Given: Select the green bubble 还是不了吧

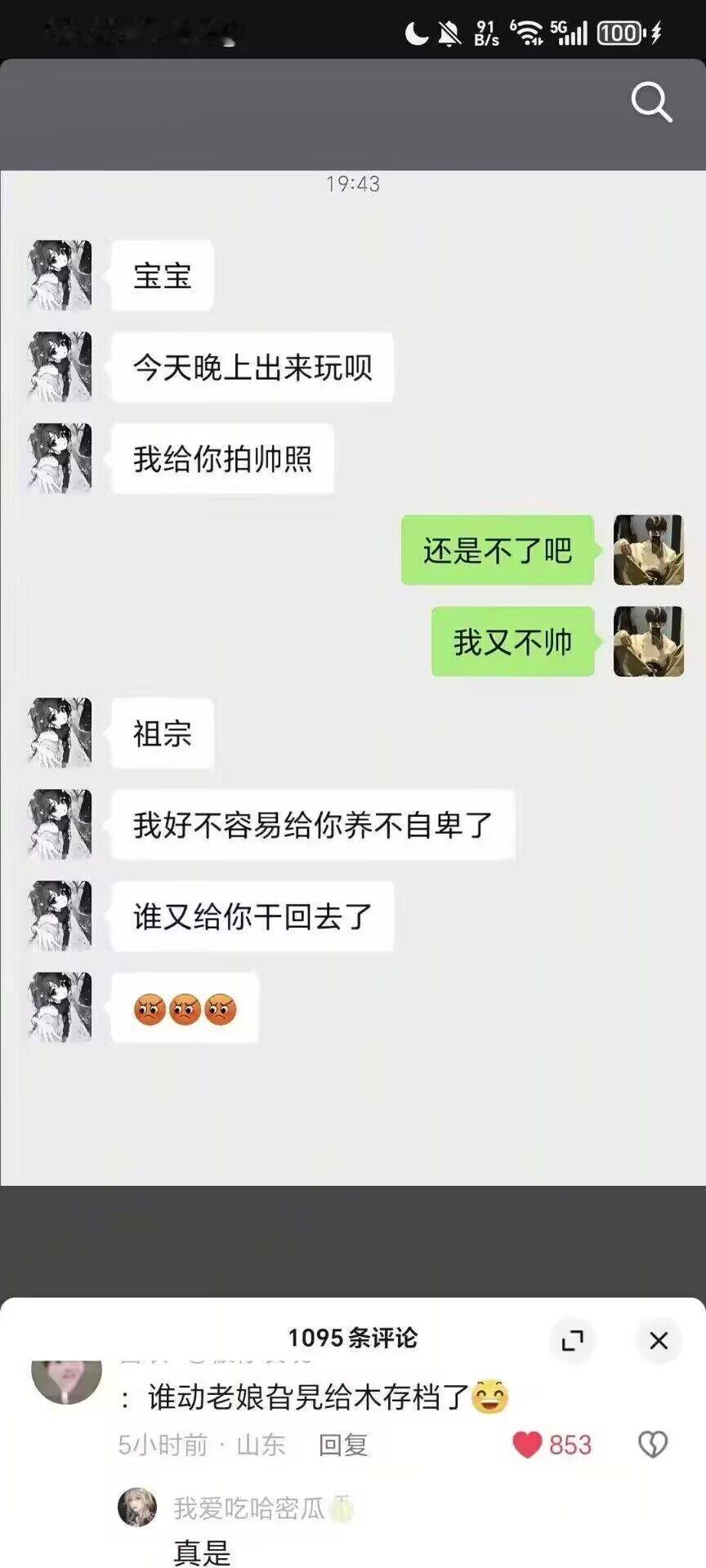Looking at the screenshot, I should point(496,550).
